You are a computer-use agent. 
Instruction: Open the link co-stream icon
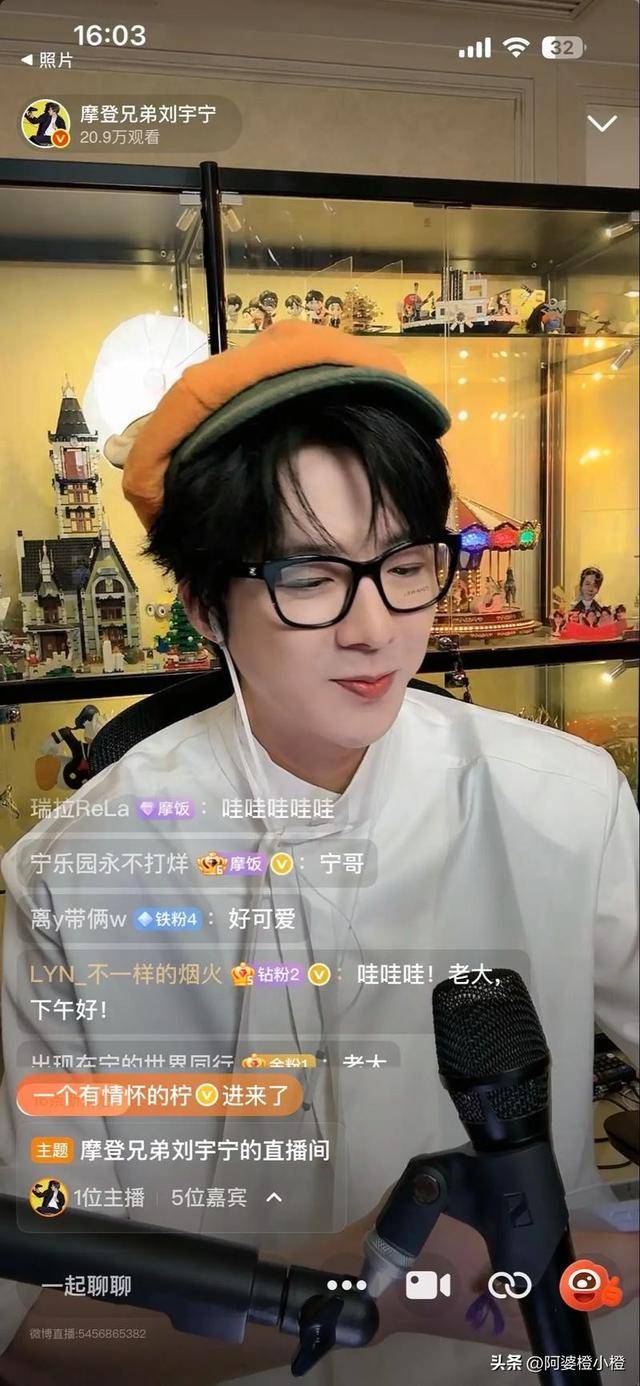click(509, 1285)
